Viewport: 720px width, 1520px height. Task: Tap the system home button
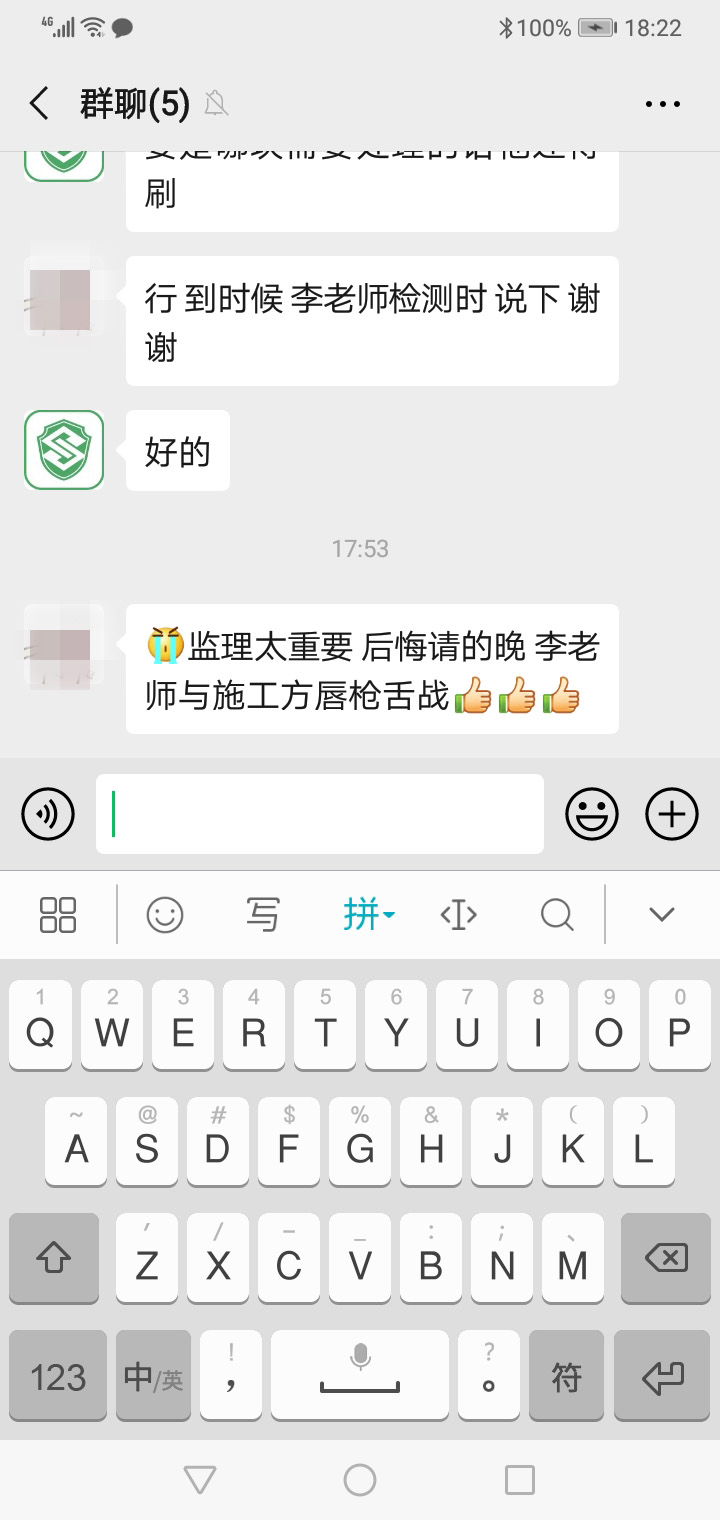[360, 1480]
